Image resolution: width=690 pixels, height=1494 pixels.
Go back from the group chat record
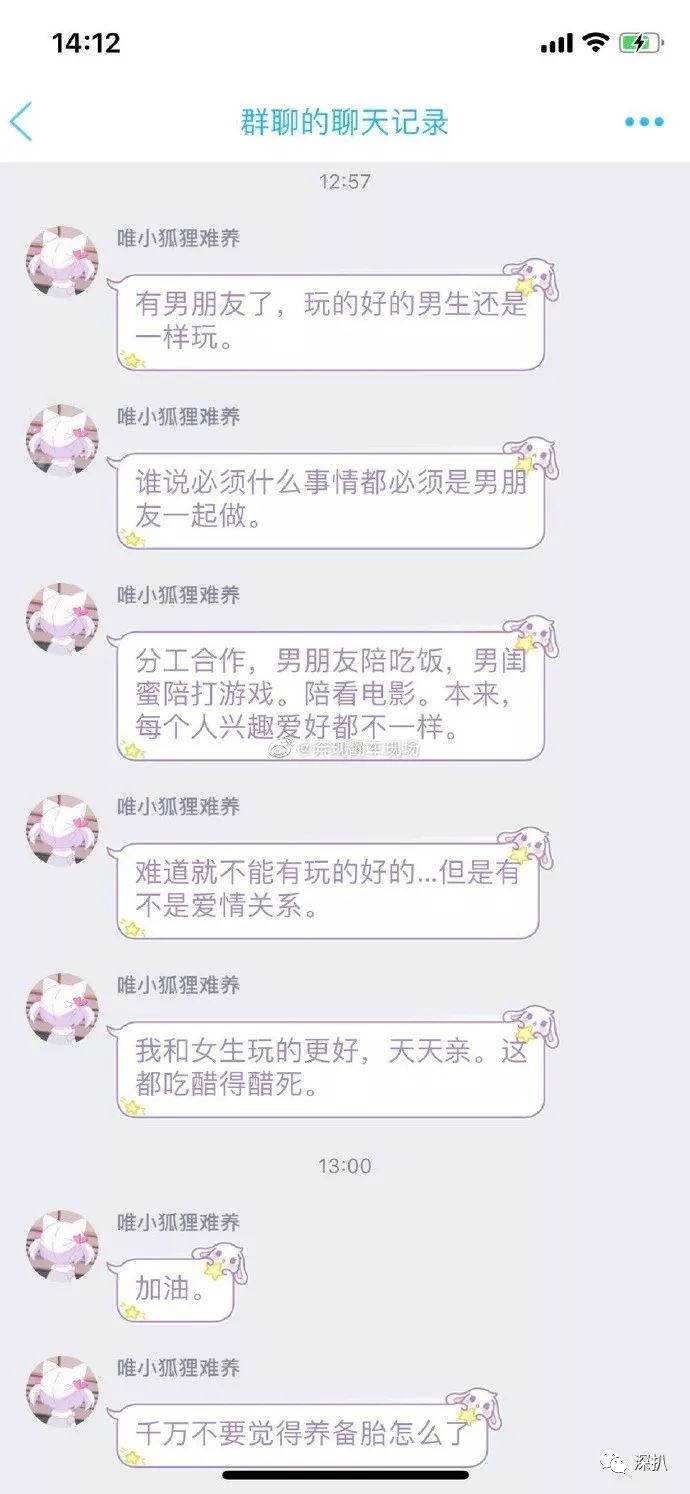tap(22, 122)
